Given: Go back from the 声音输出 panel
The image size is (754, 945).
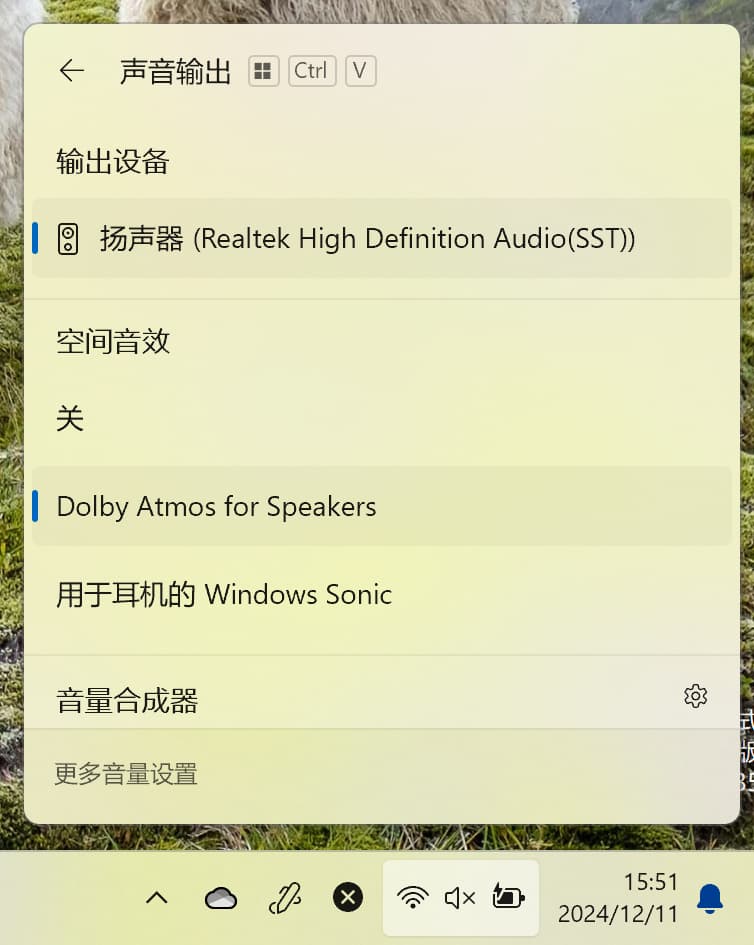Looking at the screenshot, I should pos(71,71).
